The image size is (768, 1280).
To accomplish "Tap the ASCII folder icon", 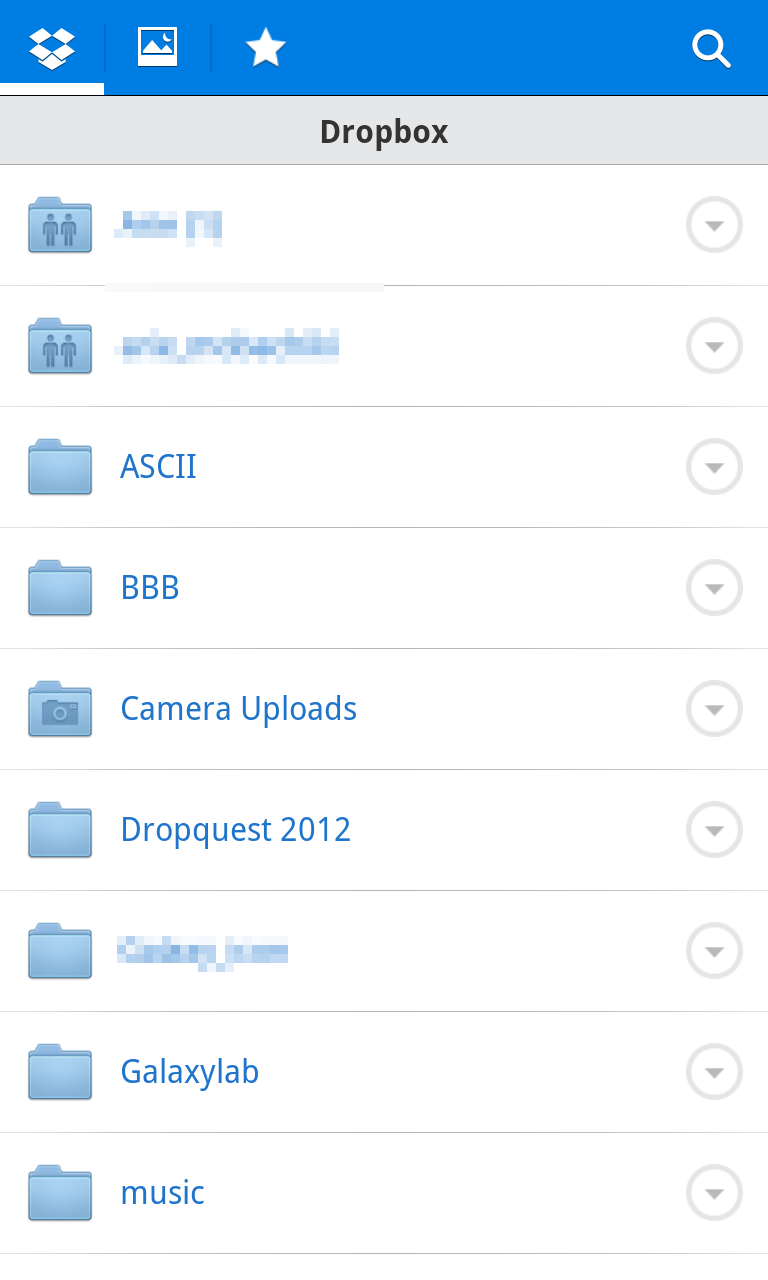I will pyautogui.click(x=59, y=466).
